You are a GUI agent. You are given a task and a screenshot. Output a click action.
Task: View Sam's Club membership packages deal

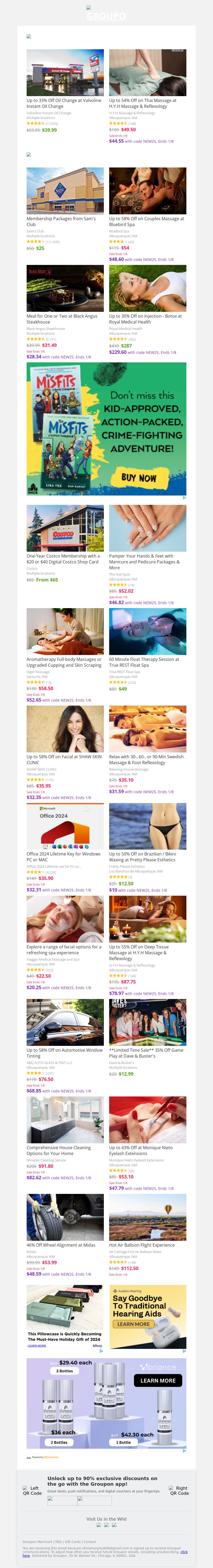point(64,191)
